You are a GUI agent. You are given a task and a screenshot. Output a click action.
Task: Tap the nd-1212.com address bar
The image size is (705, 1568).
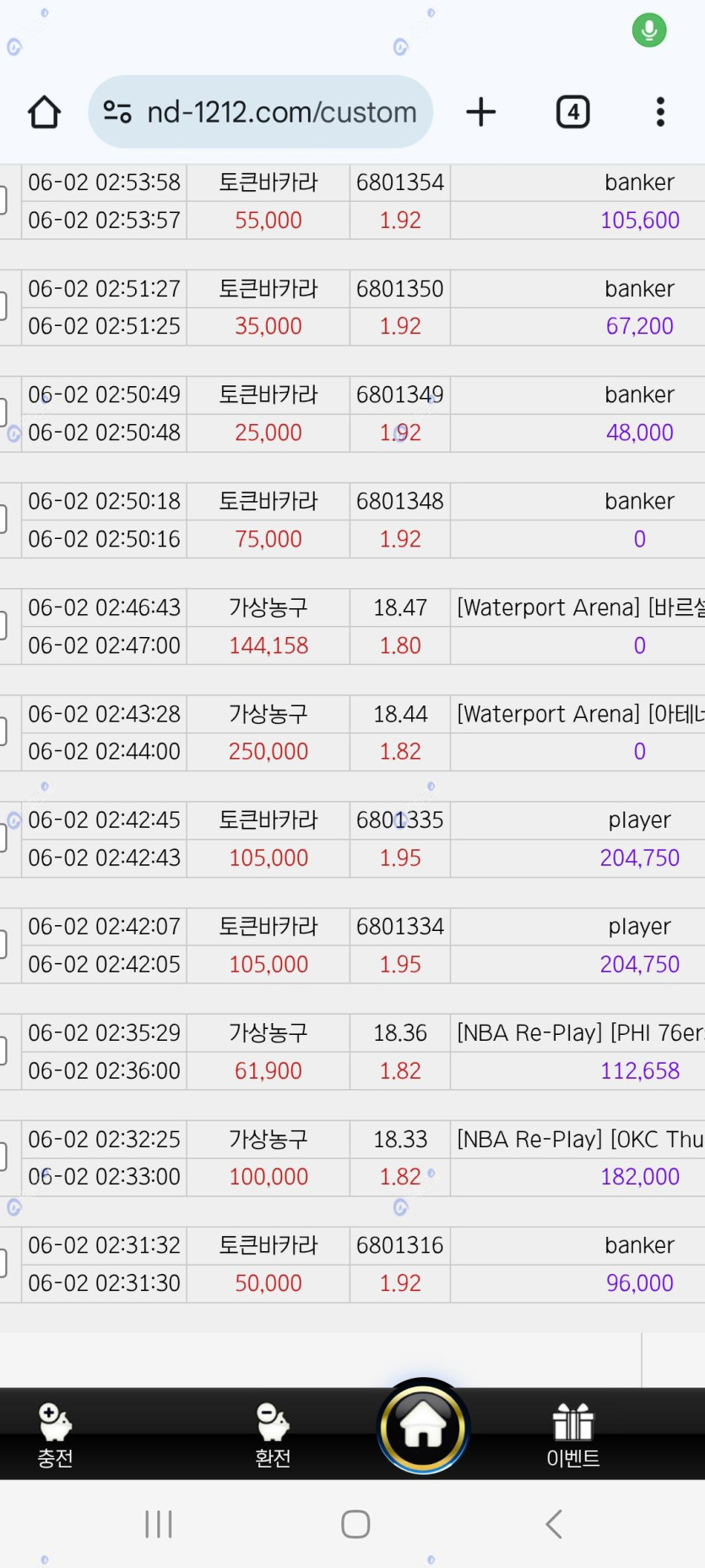tap(260, 112)
